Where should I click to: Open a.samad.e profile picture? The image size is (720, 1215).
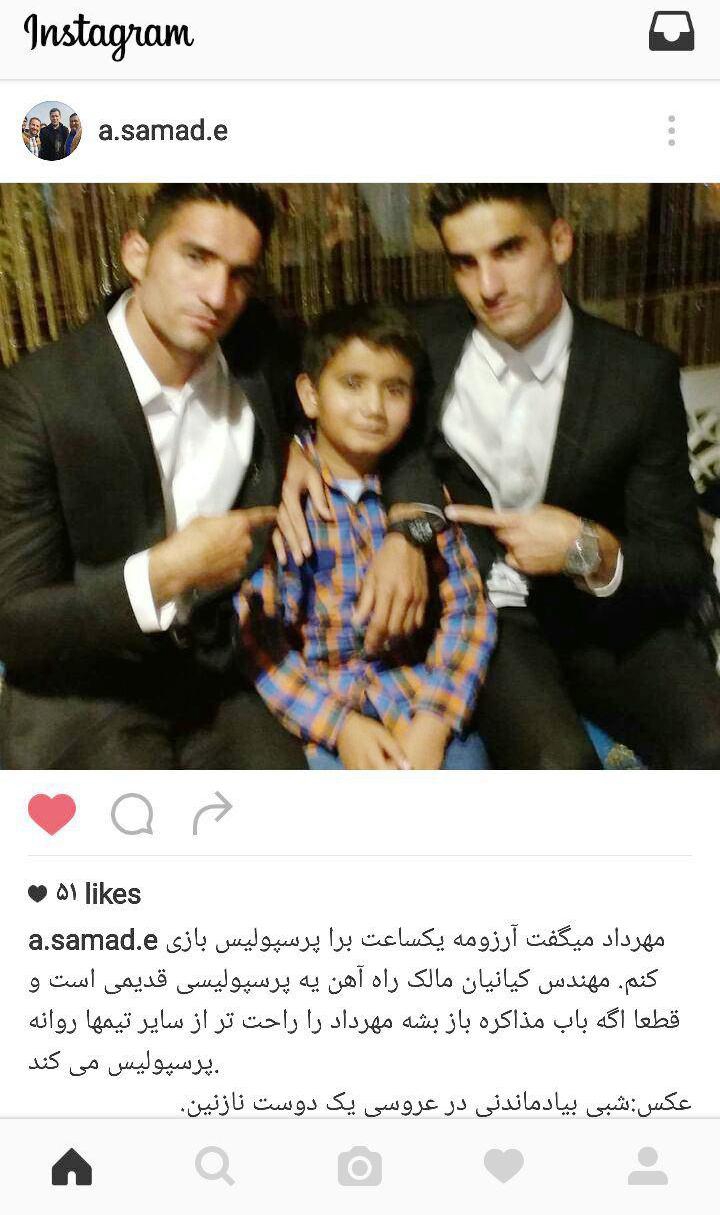52,131
